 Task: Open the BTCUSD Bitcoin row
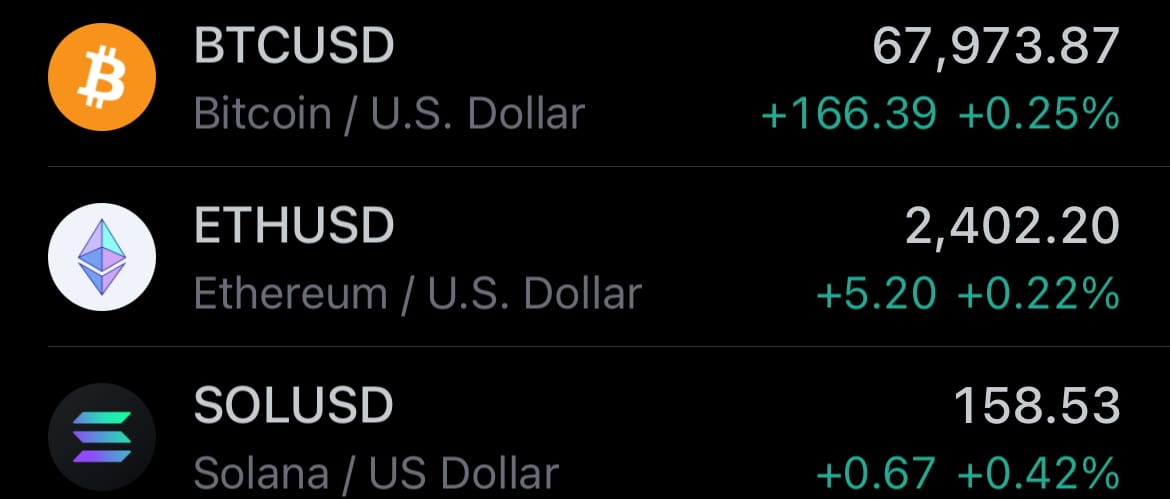point(585,80)
